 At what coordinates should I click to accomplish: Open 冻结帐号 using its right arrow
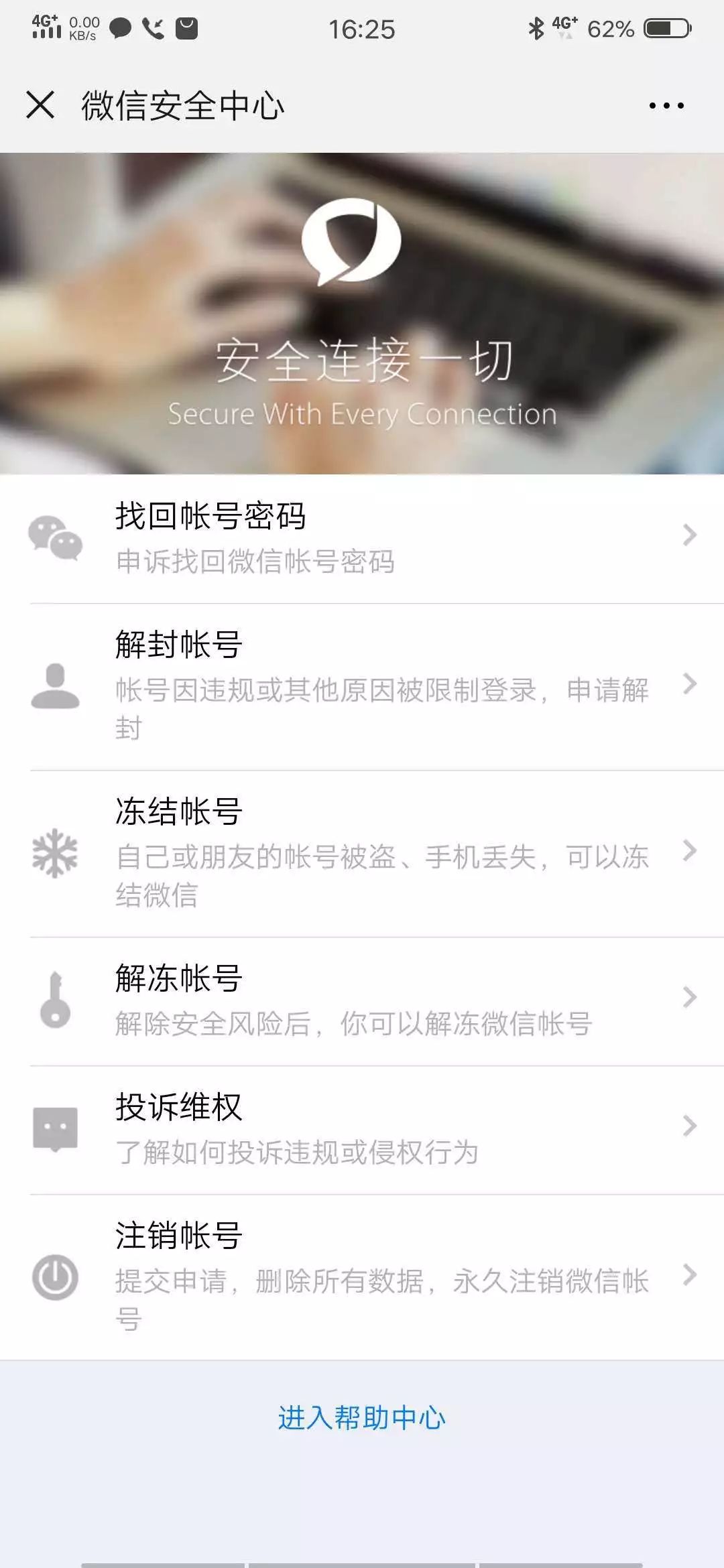[x=689, y=851]
